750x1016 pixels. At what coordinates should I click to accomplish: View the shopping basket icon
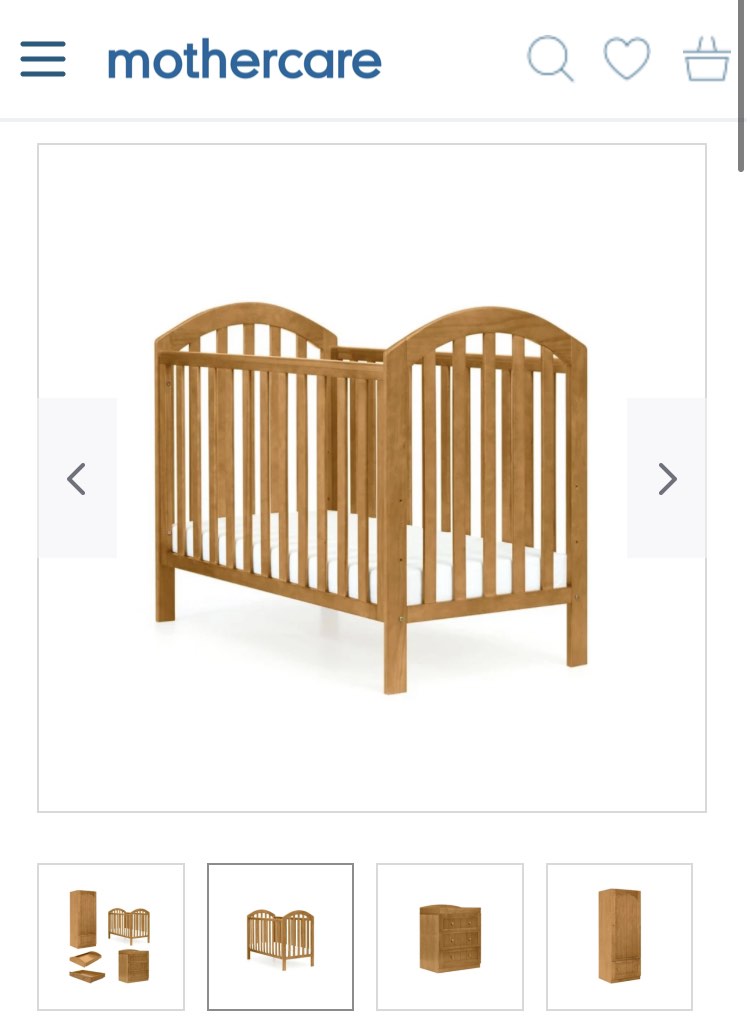[706, 59]
